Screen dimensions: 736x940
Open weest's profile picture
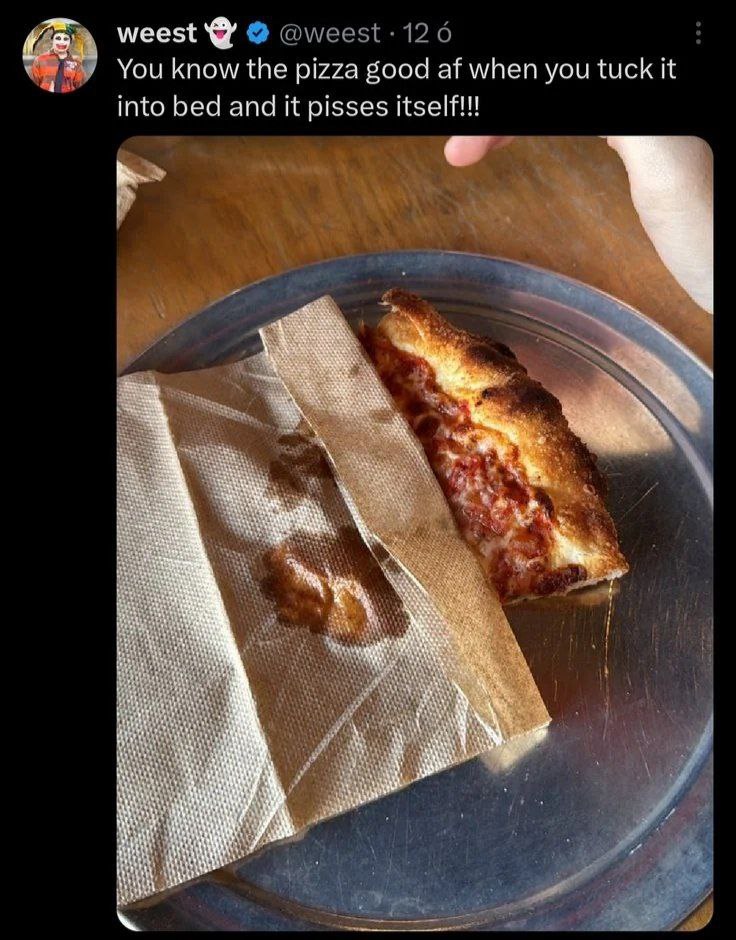coord(60,56)
